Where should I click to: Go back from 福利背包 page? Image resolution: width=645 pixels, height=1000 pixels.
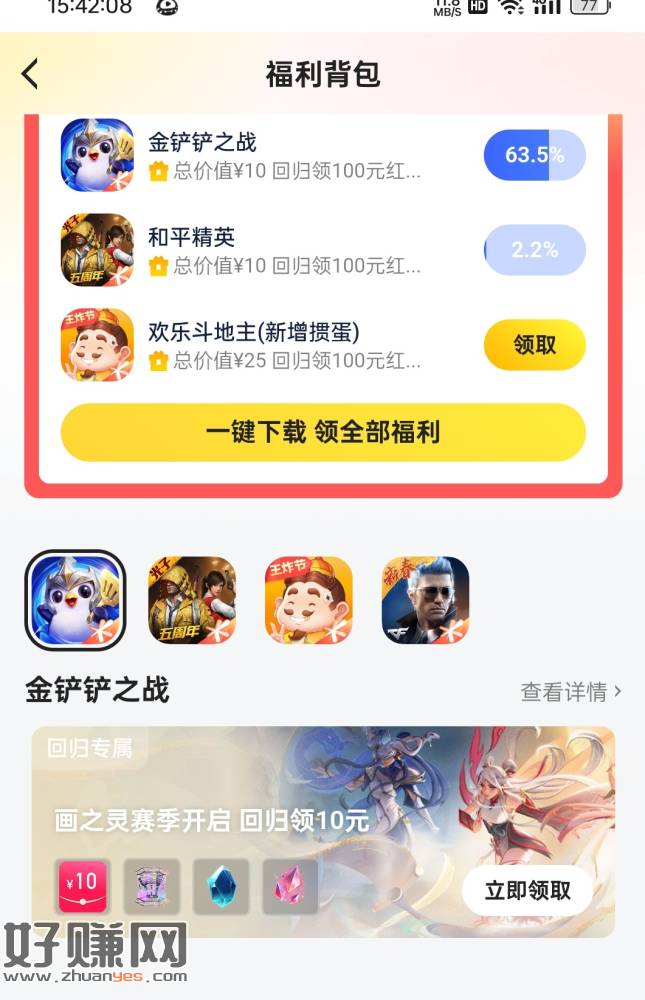[30, 74]
